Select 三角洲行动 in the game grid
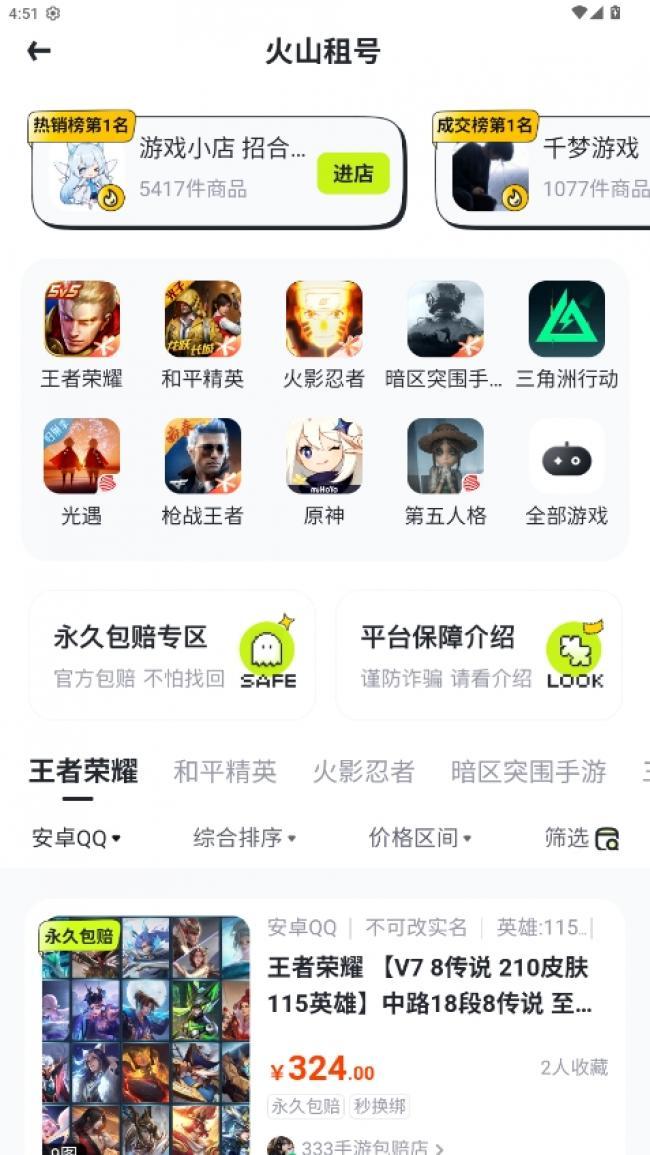The image size is (650, 1155). pyautogui.click(x=566, y=319)
